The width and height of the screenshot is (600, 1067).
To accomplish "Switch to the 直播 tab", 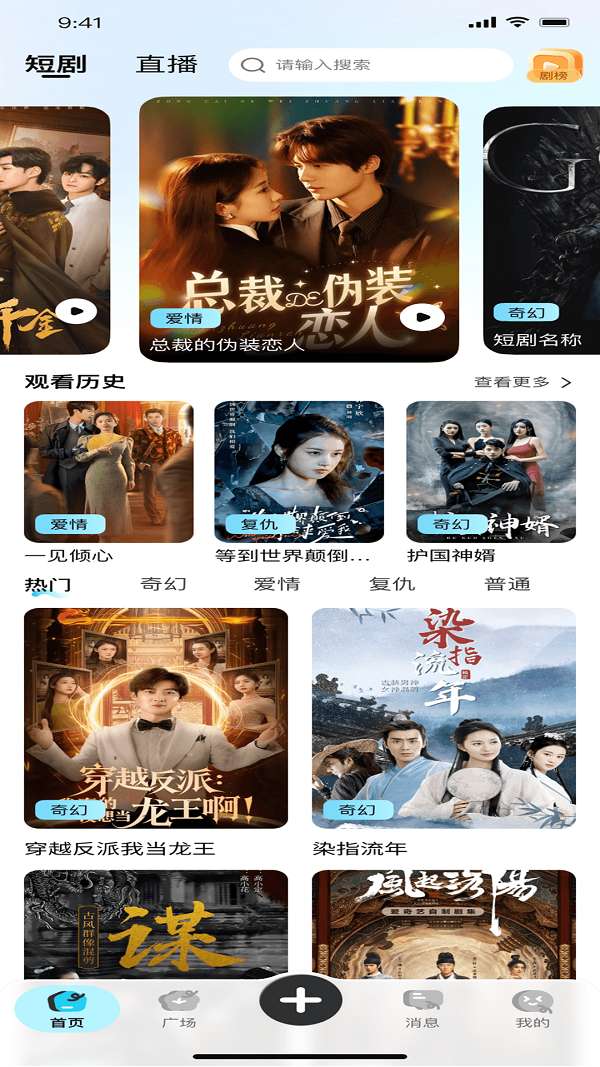I will 167,65.
